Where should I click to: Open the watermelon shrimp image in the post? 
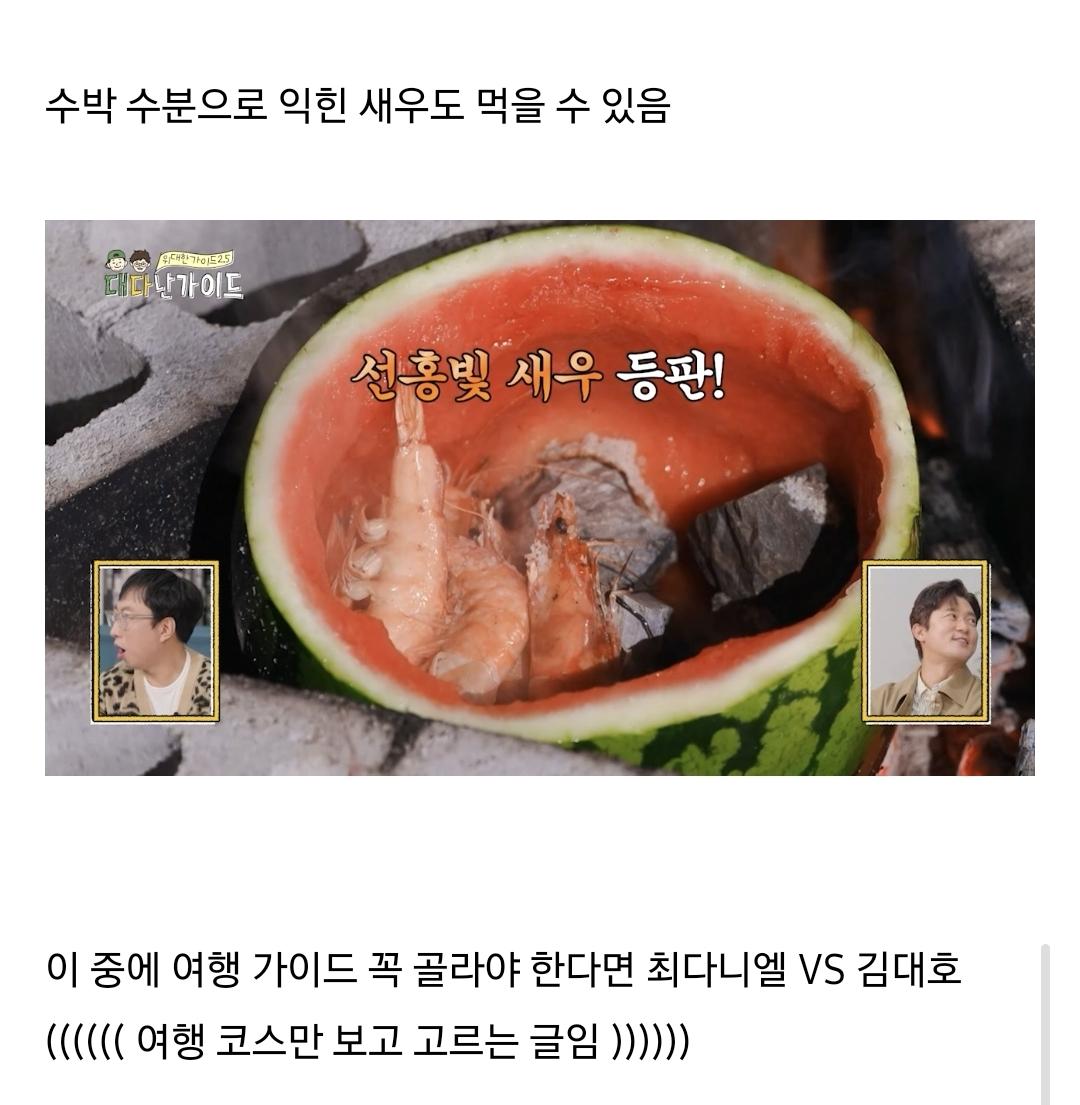coord(540,497)
